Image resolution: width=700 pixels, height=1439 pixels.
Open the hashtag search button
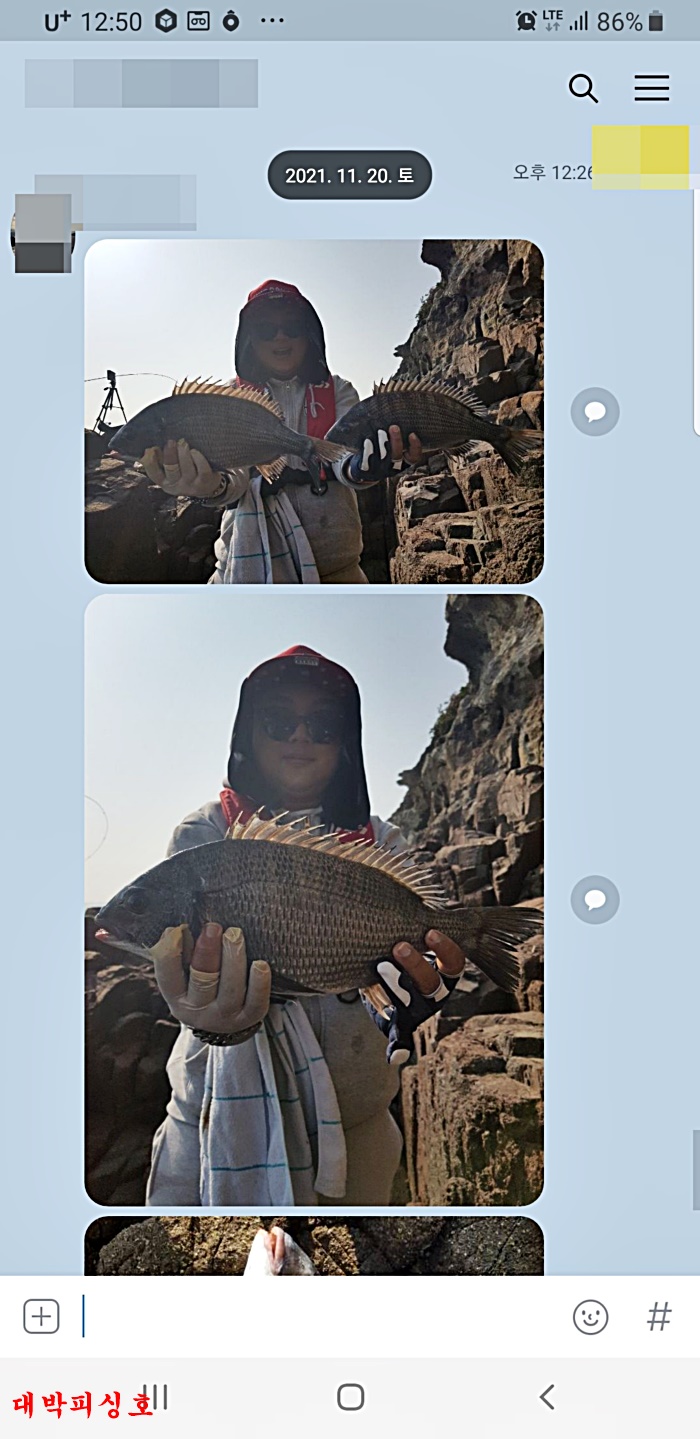659,1316
